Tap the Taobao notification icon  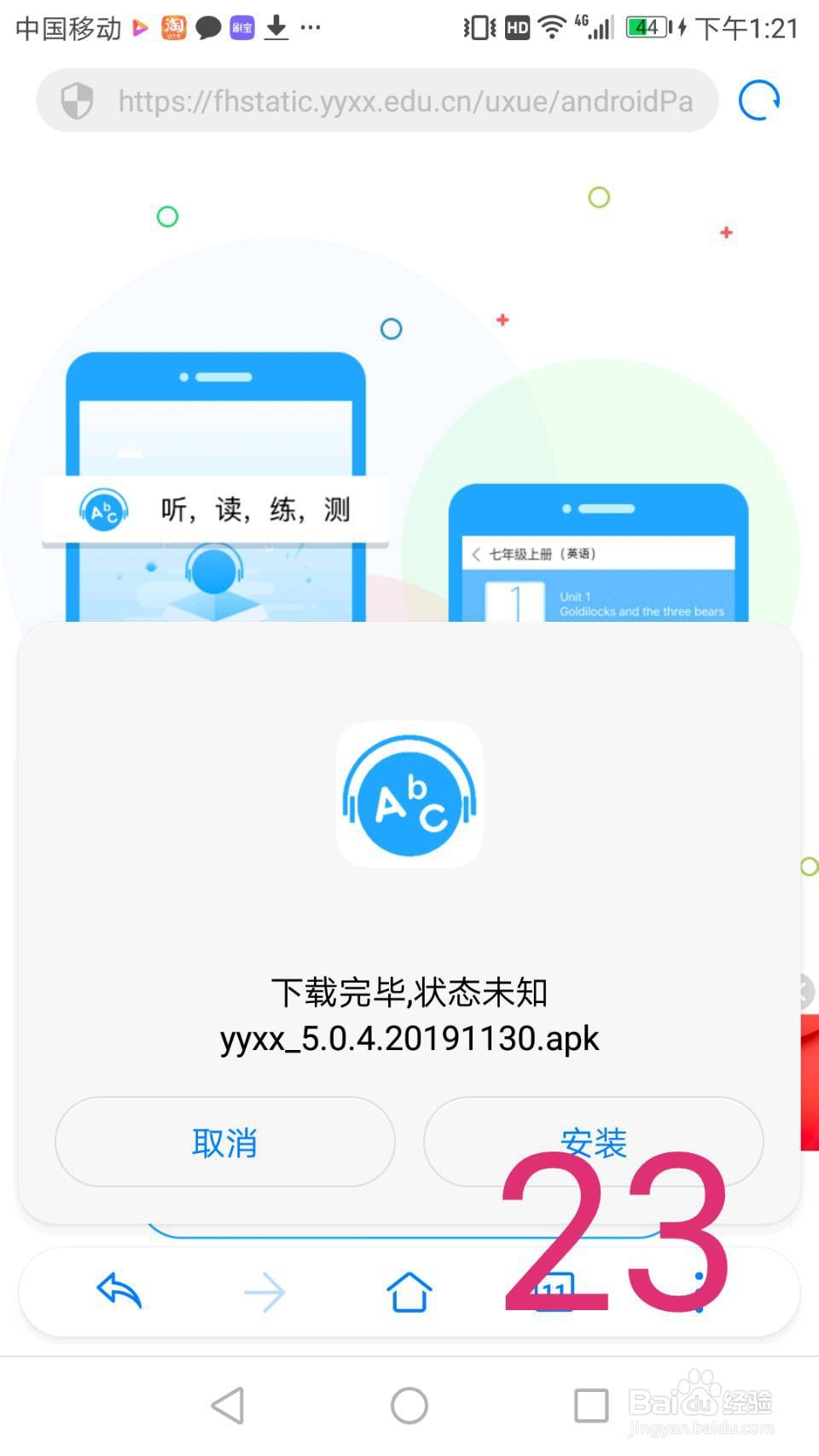point(173,26)
